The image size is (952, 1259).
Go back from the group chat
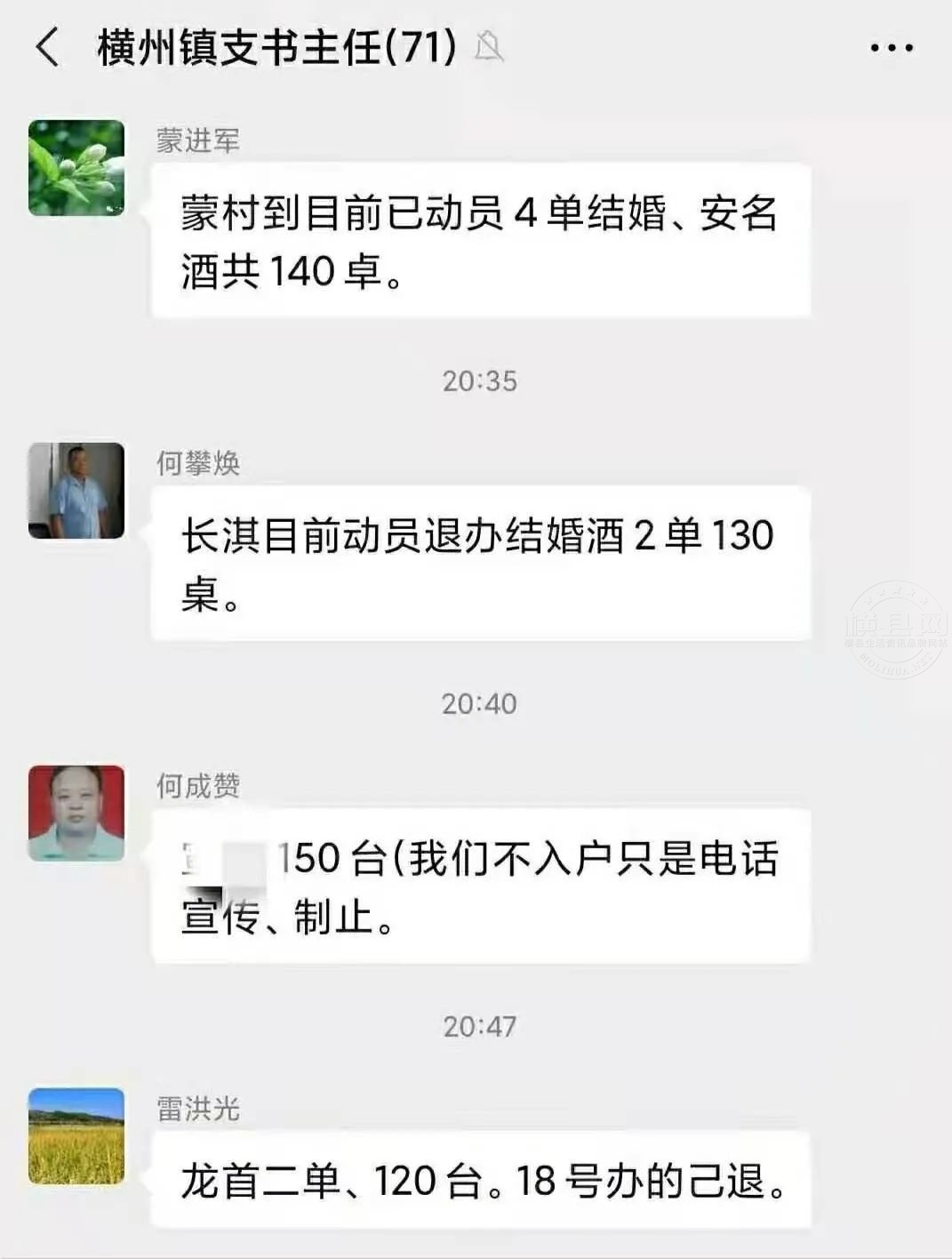(x=47, y=47)
